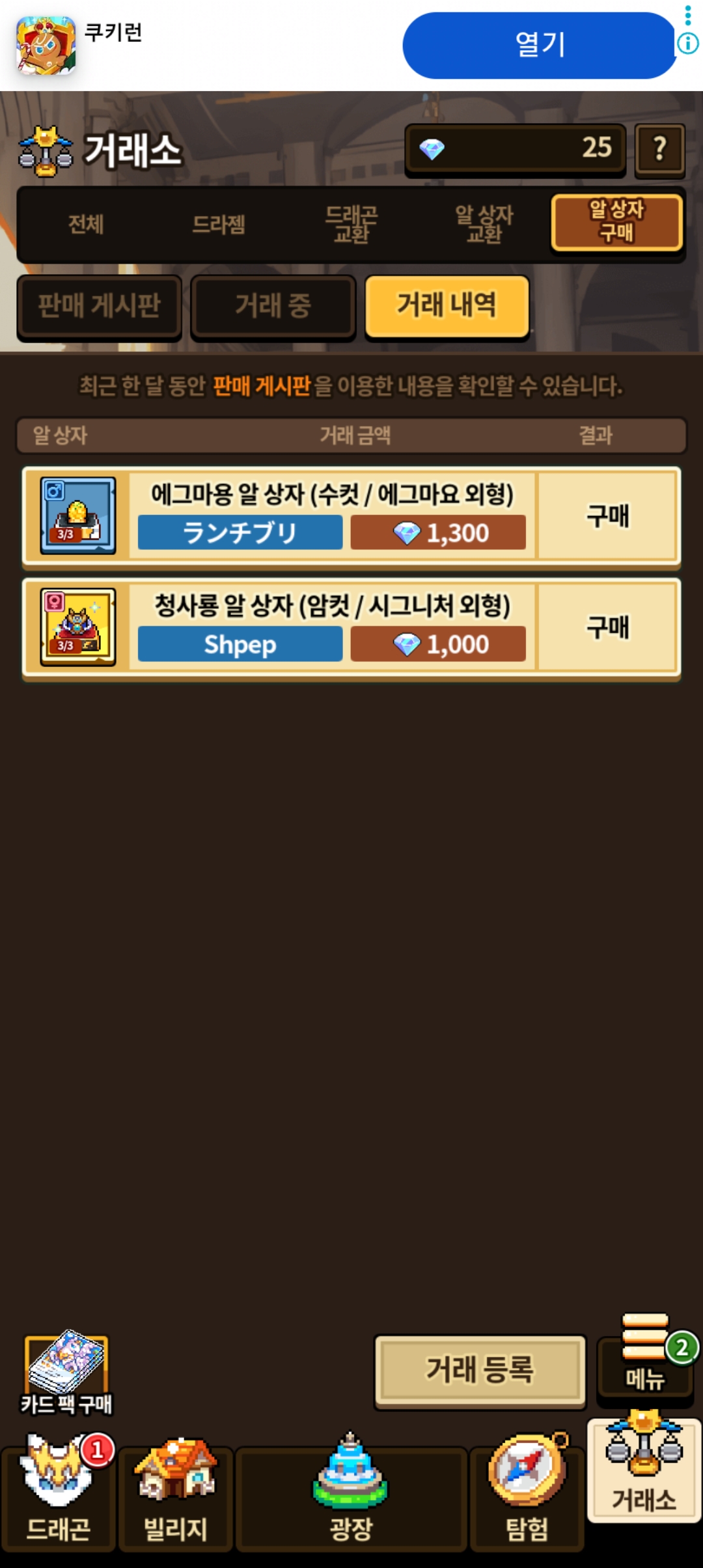The width and height of the screenshot is (703, 1568).
Task: Open the 판매 게시판 board
Action: pyautogui.click(x=99, y=306)
